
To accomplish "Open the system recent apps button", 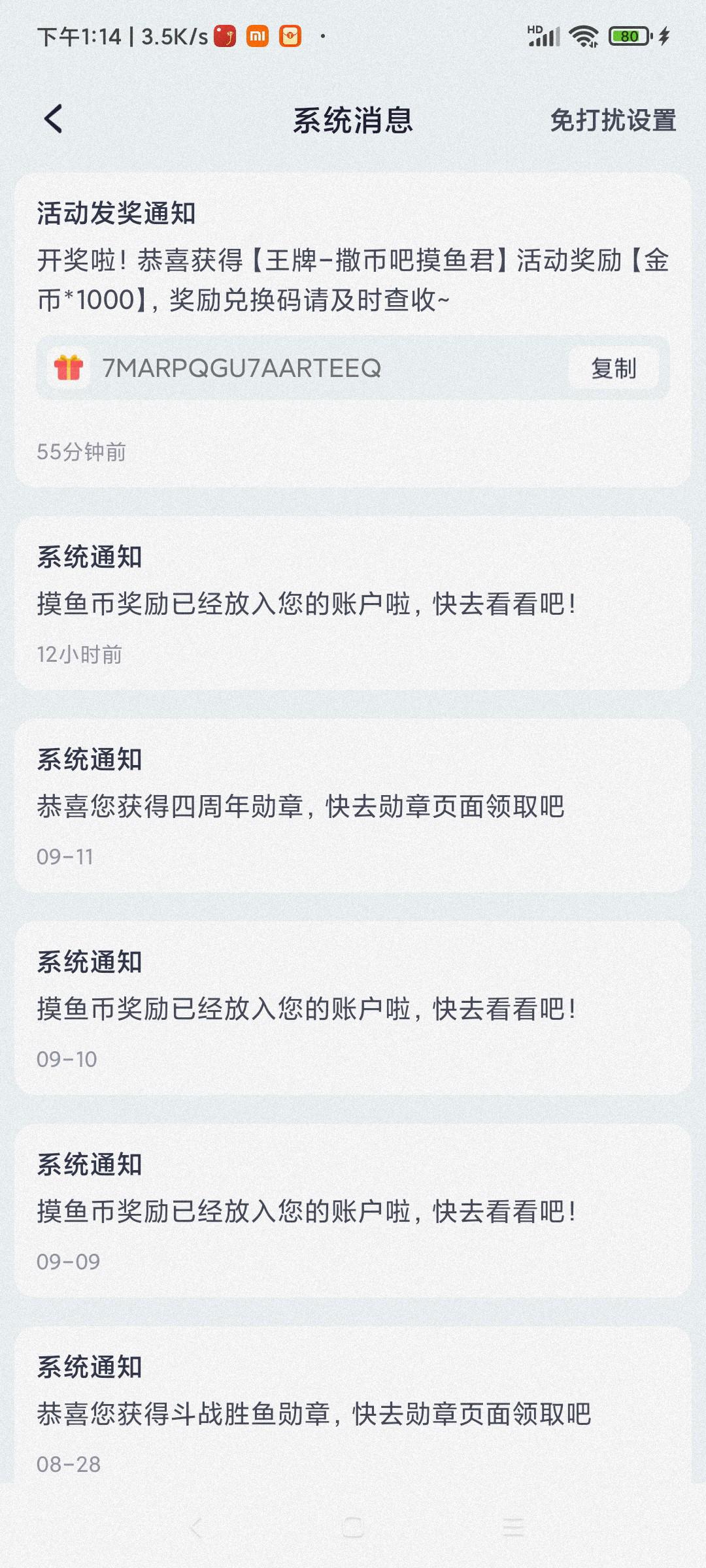I will 513,1527.
